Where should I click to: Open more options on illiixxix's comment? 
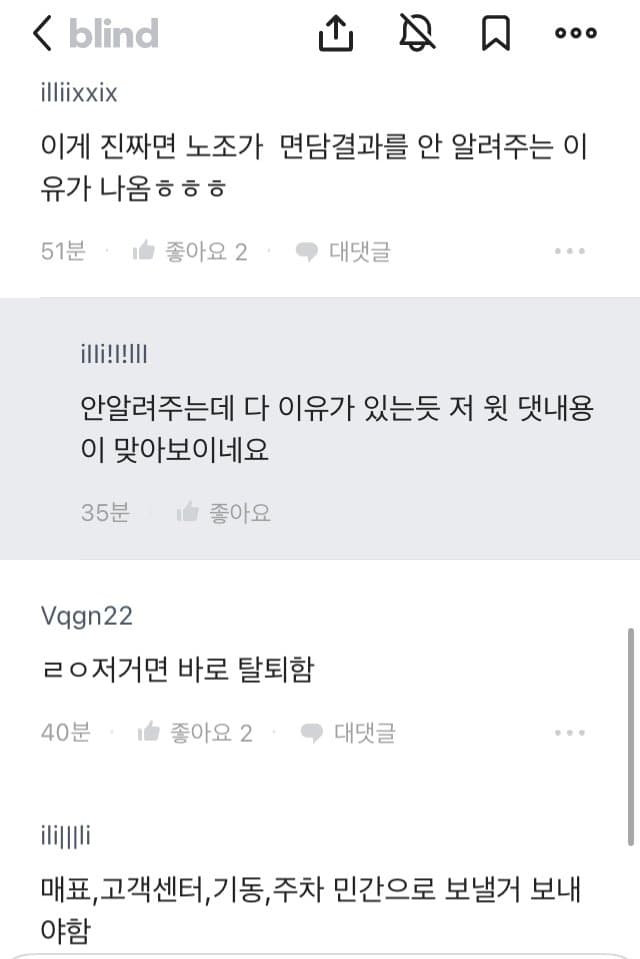pyautogui.click(x=569, y=251)
